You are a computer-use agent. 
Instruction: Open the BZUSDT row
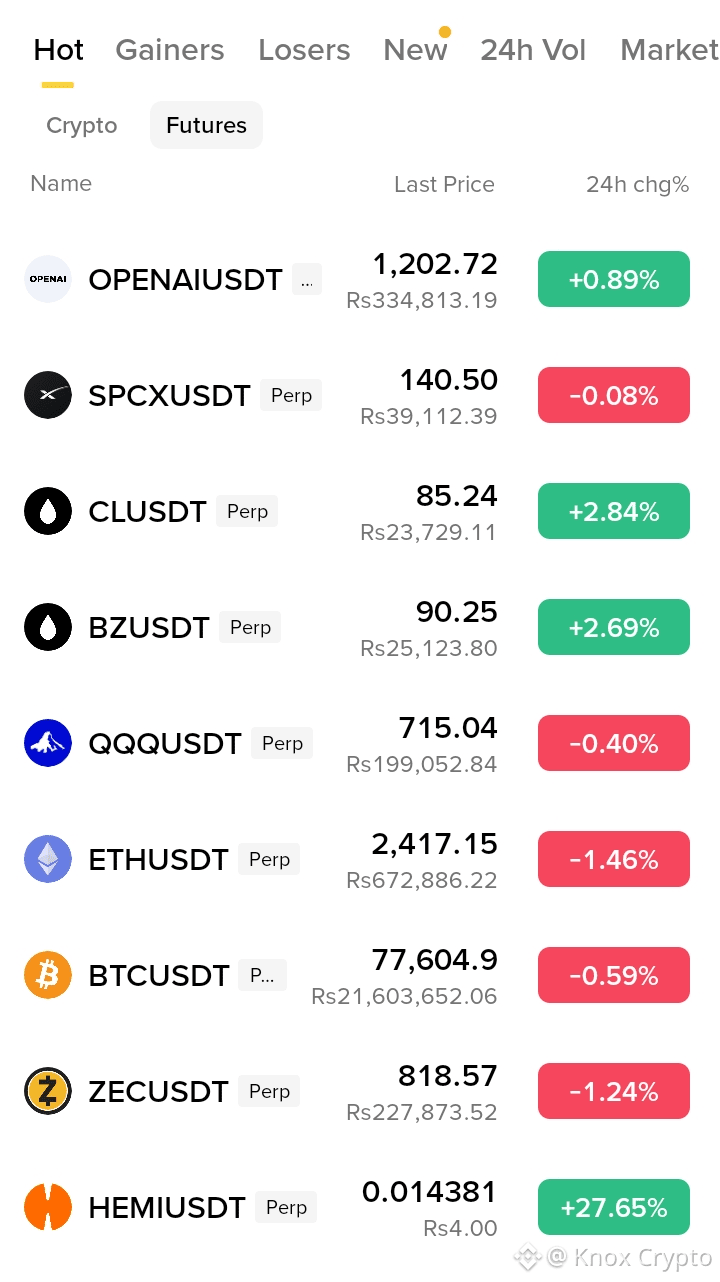[360, 628]
